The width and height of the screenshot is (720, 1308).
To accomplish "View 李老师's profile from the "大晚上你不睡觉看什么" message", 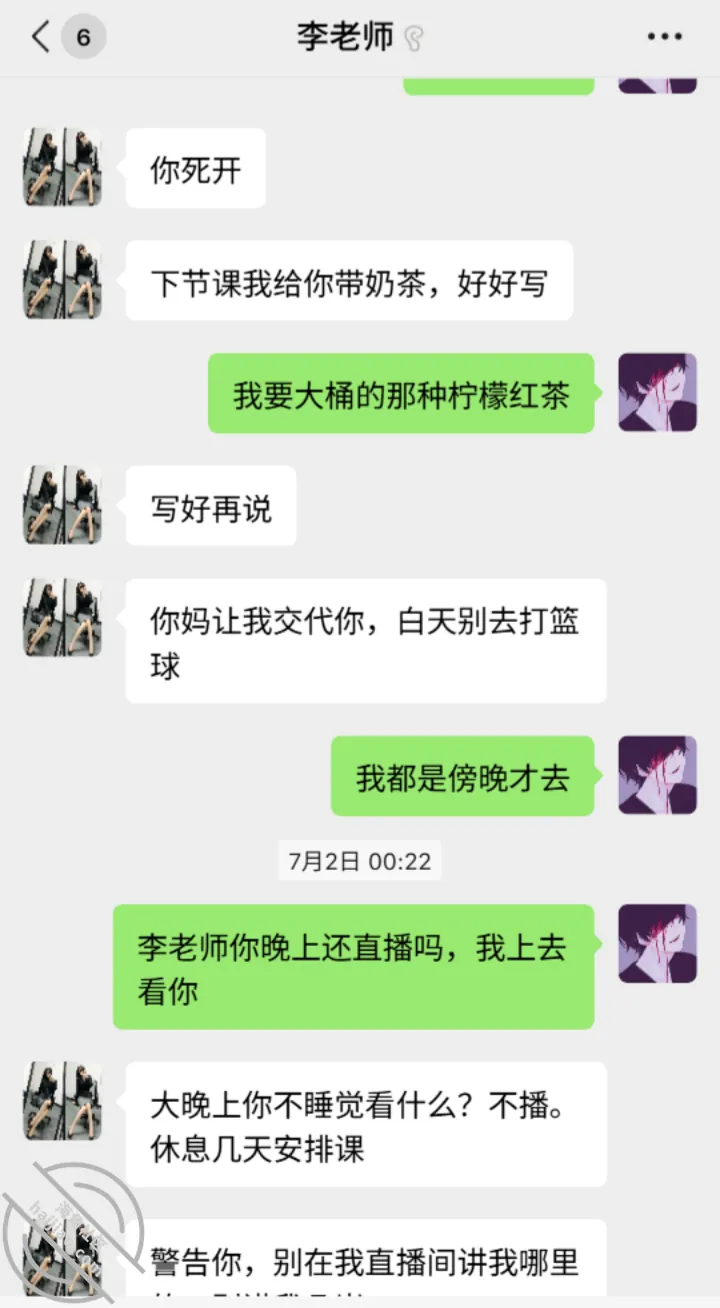I will click(63, 1101).
